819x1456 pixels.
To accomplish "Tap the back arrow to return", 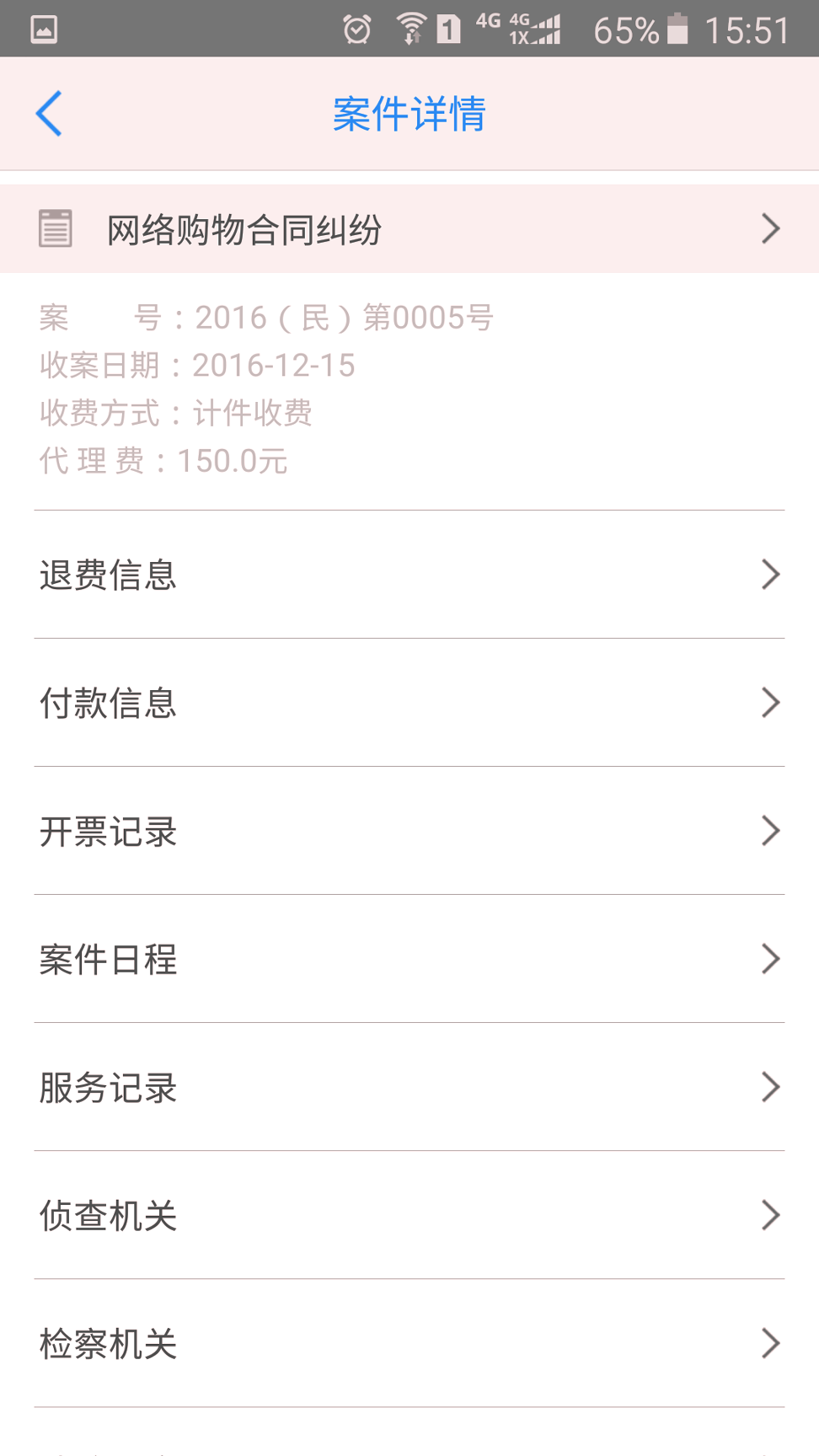I will coord(49,112).
